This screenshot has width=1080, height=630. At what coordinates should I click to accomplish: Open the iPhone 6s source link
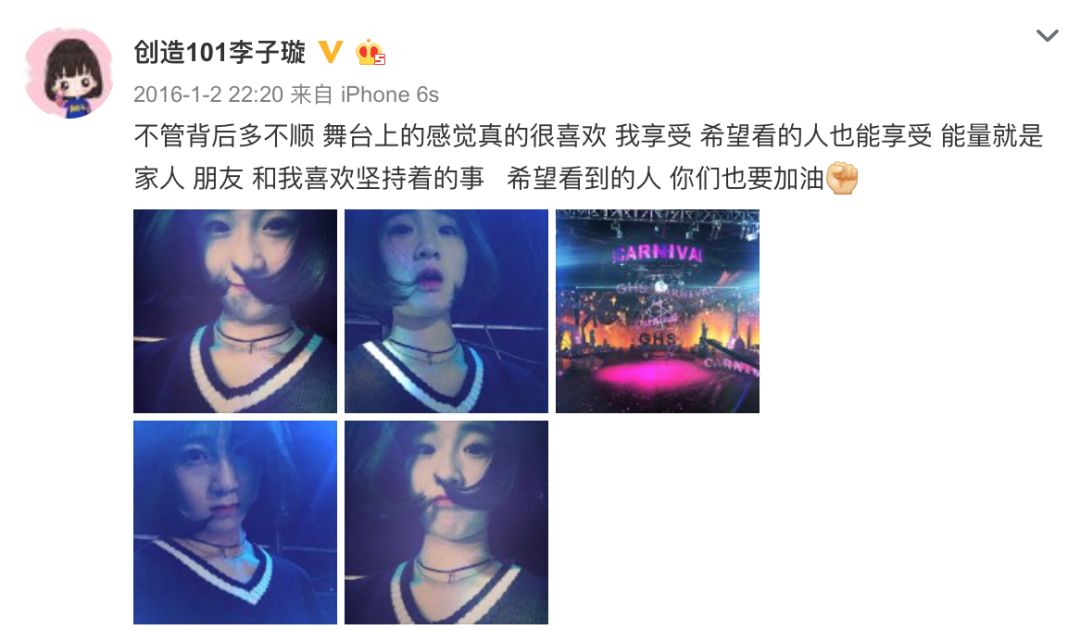(390, 95)
